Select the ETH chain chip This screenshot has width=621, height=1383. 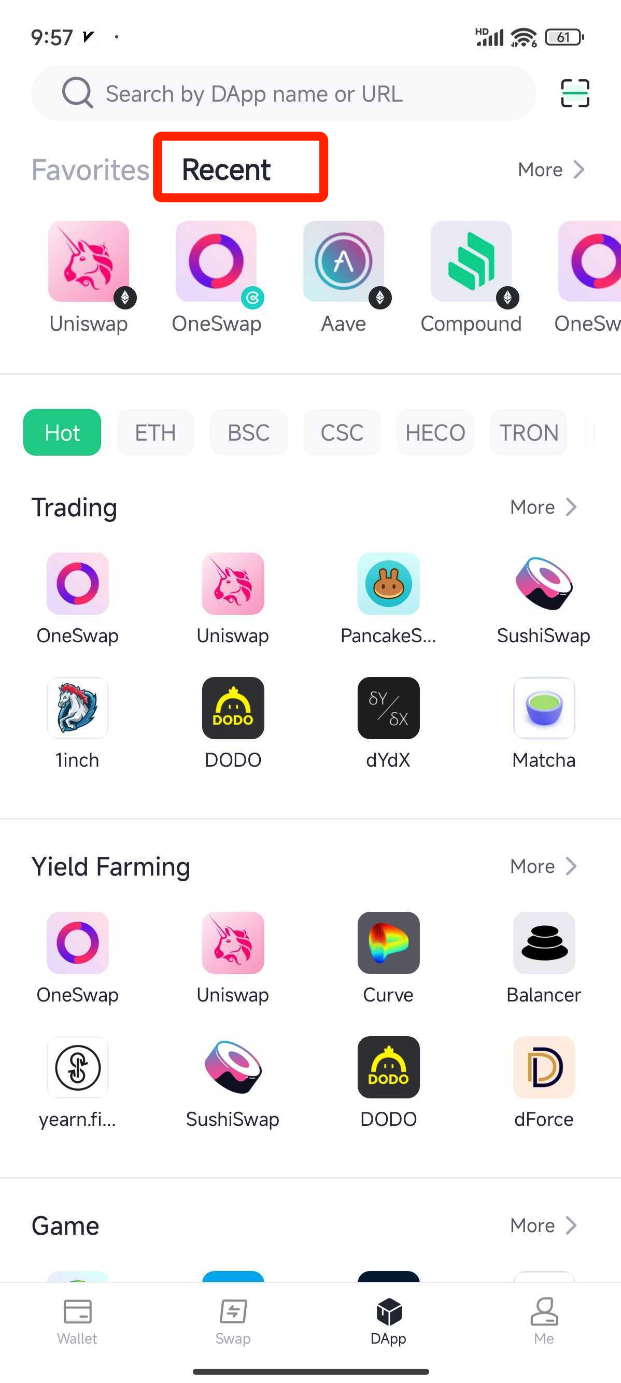(x=155, y=433)
